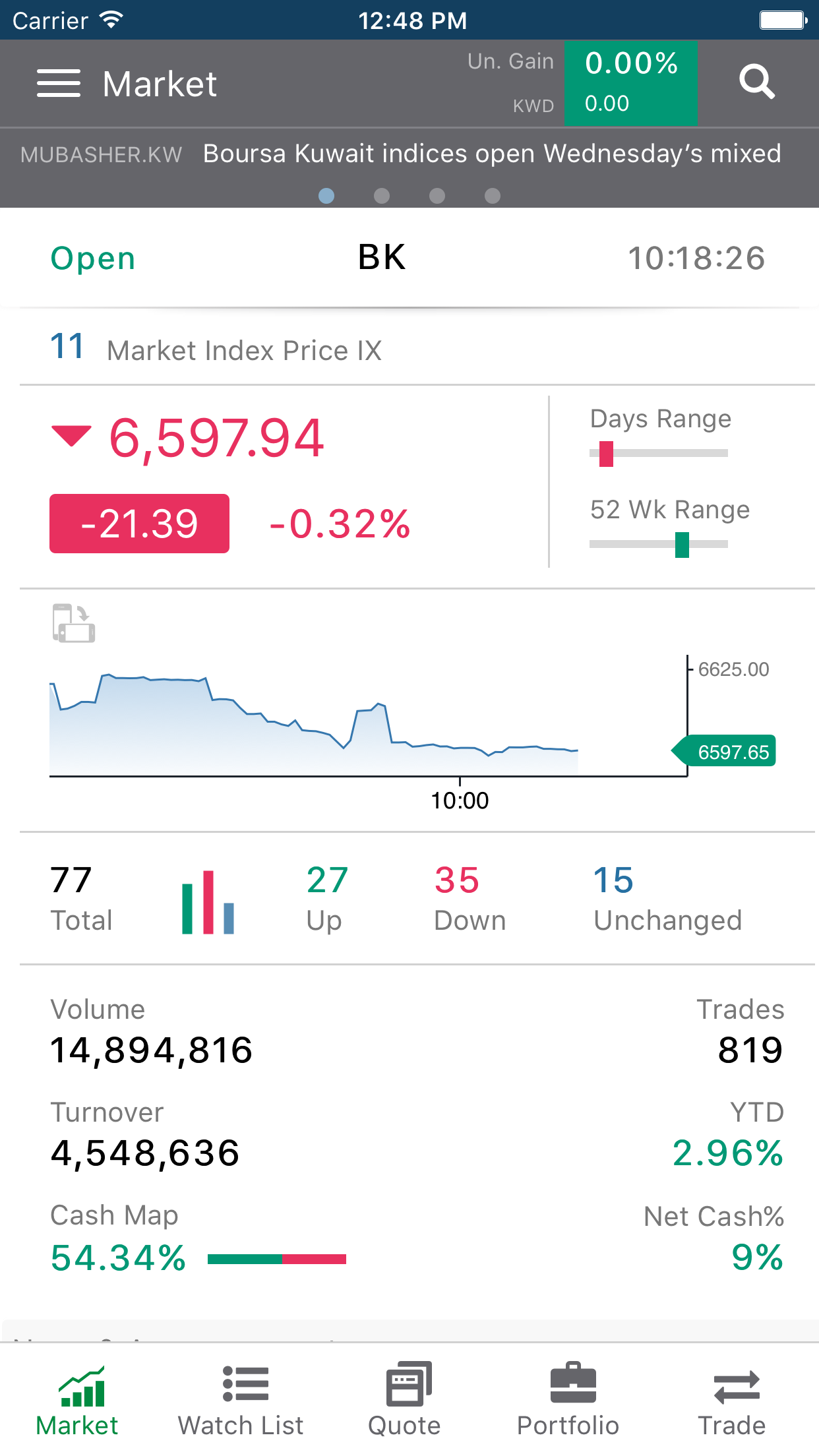Select the first news carousel dot
Image resolution: width=819 pixels, height=1456 pixels.
click(x=327, y=195)
